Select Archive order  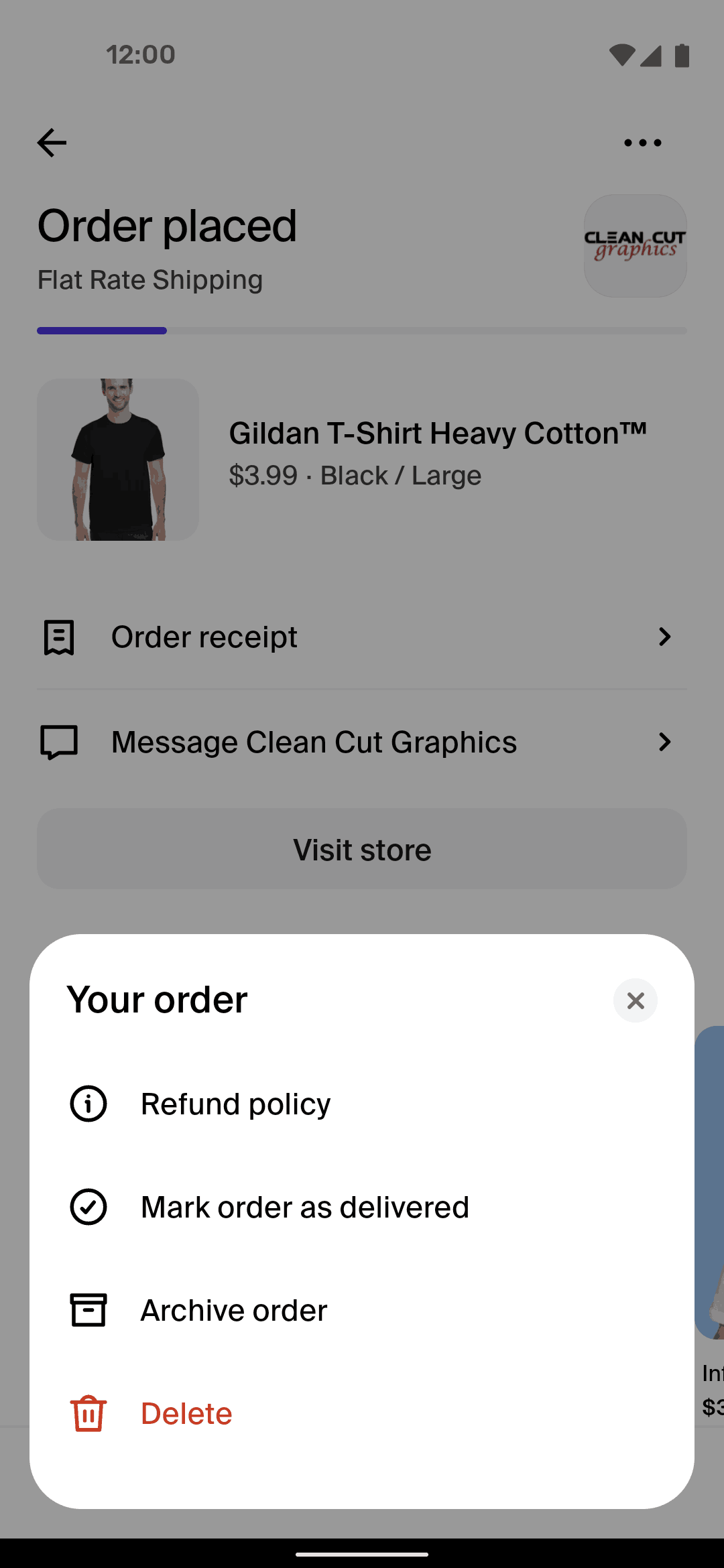point(233,1310)
